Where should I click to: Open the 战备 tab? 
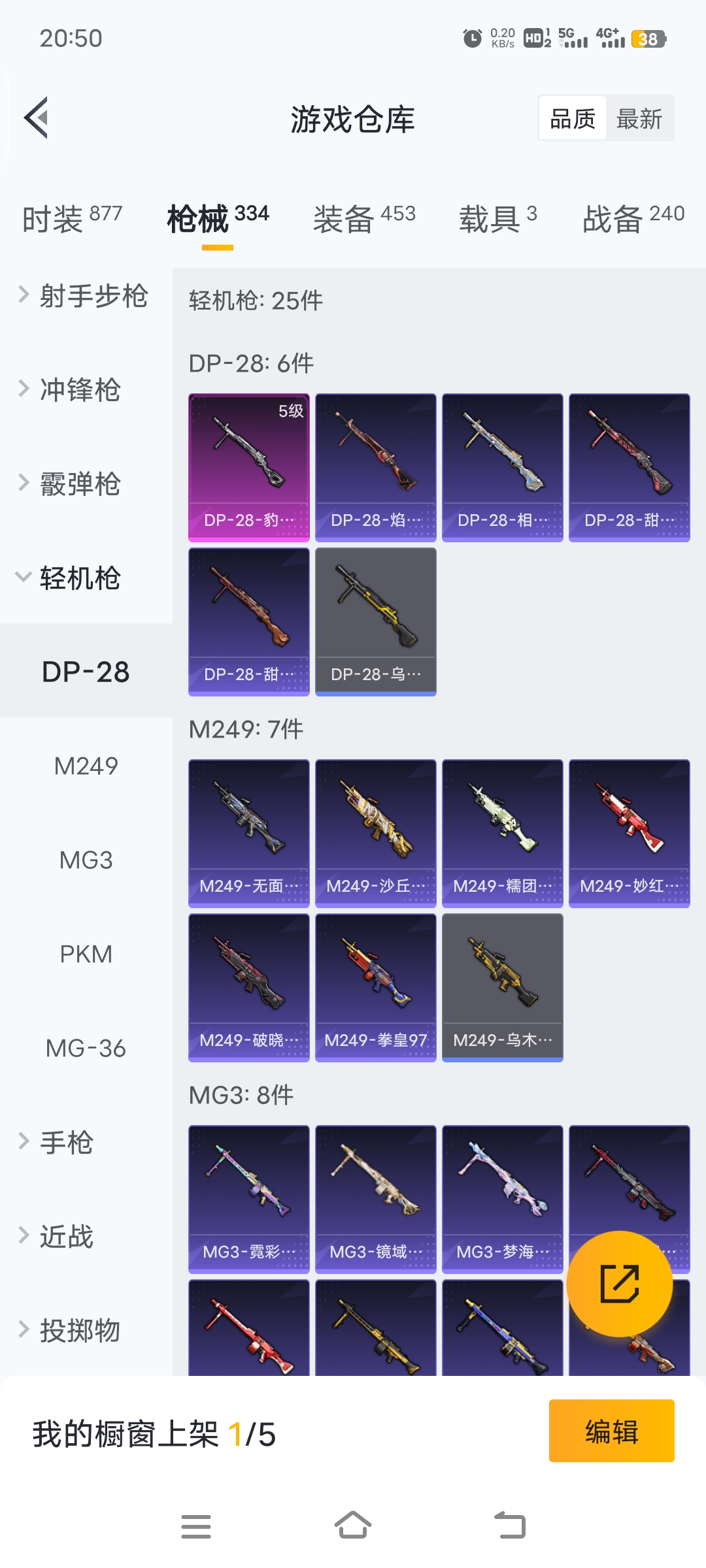633,219
